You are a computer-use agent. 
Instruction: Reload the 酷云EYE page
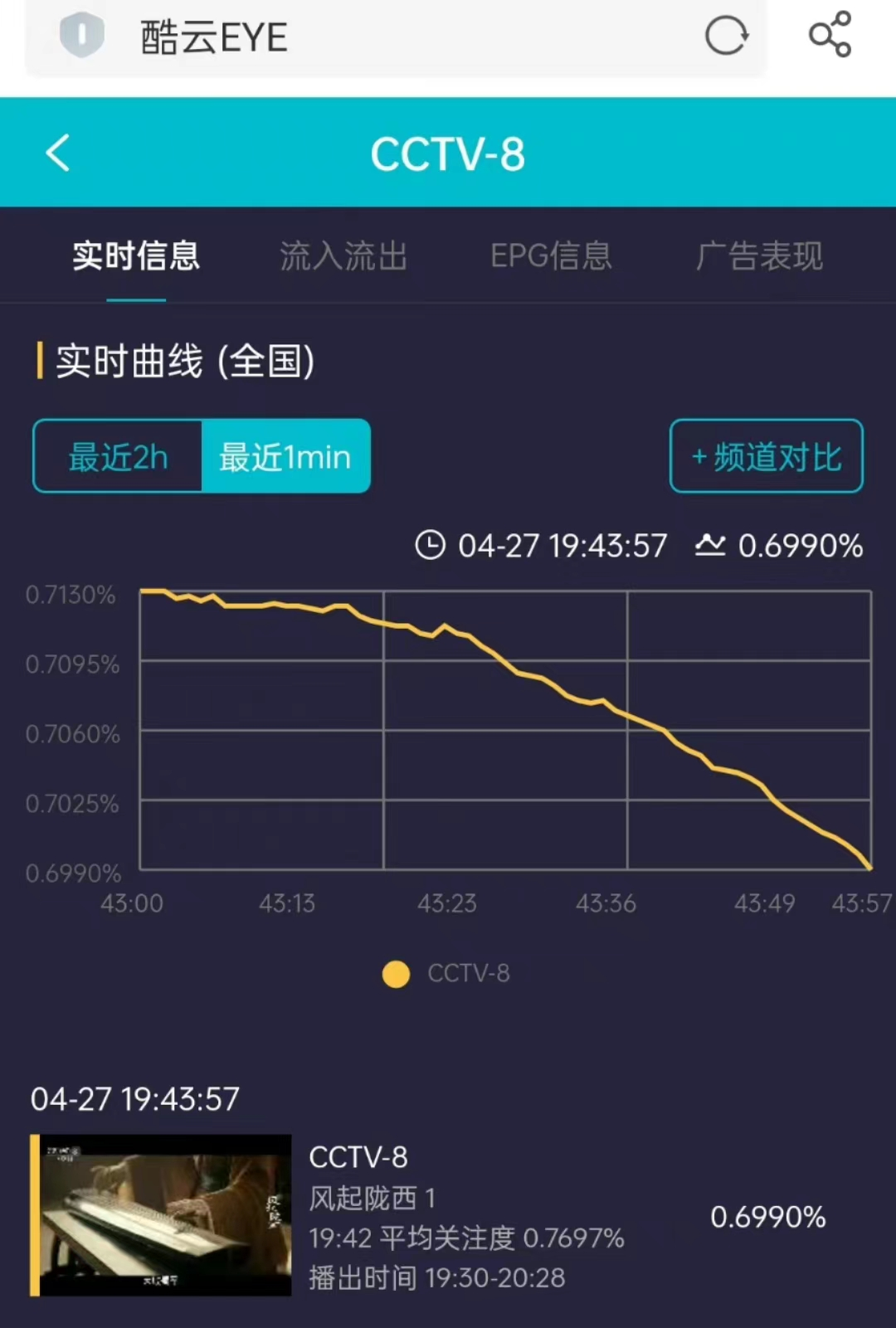(726, 36)
